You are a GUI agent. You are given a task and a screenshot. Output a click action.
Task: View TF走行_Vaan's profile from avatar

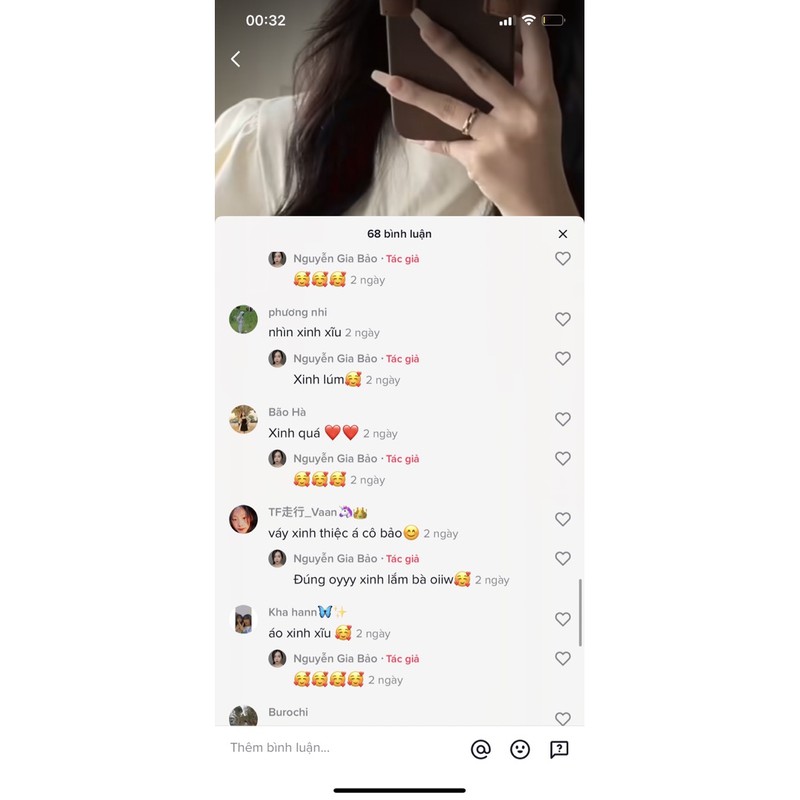click(x=243, y=519)
